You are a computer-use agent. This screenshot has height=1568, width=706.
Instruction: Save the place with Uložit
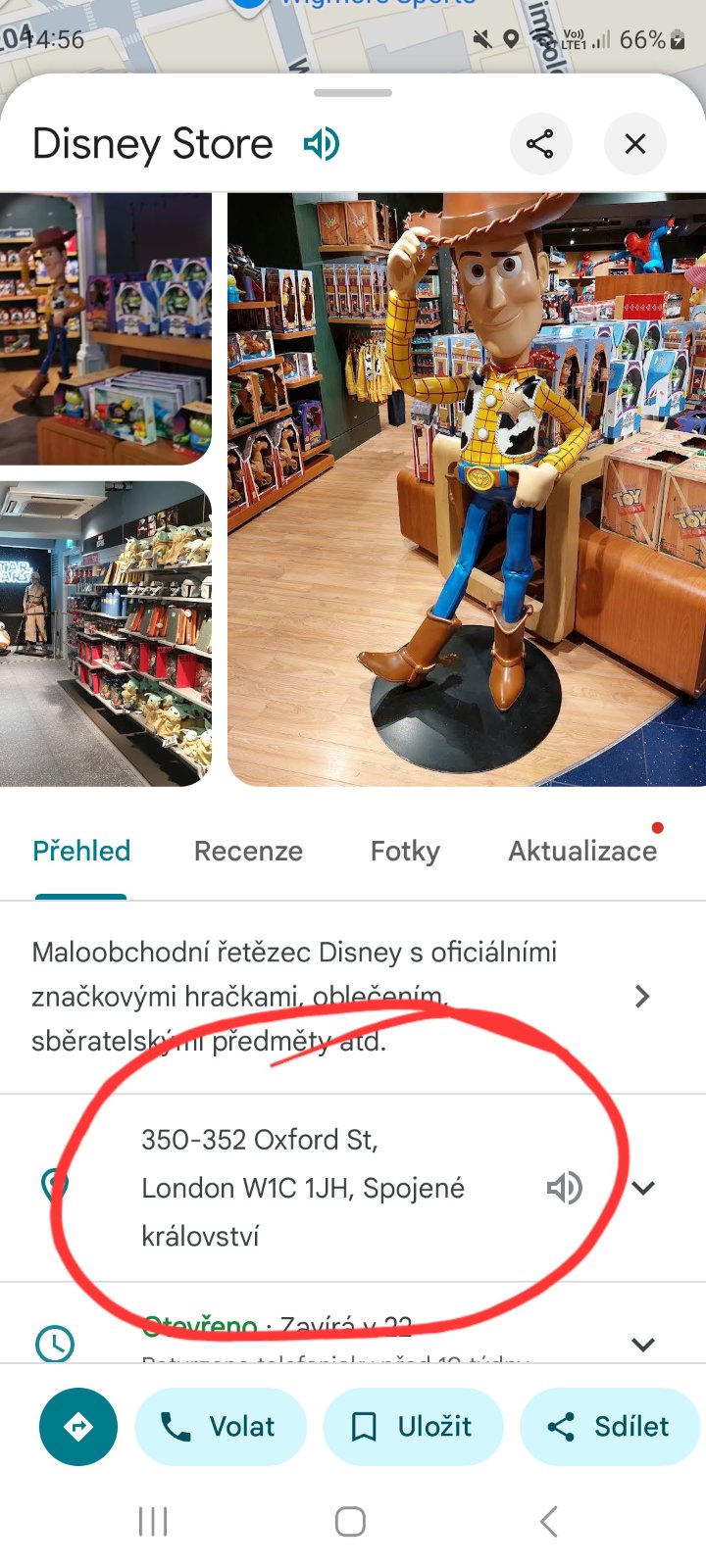[x=413, y=1427]
